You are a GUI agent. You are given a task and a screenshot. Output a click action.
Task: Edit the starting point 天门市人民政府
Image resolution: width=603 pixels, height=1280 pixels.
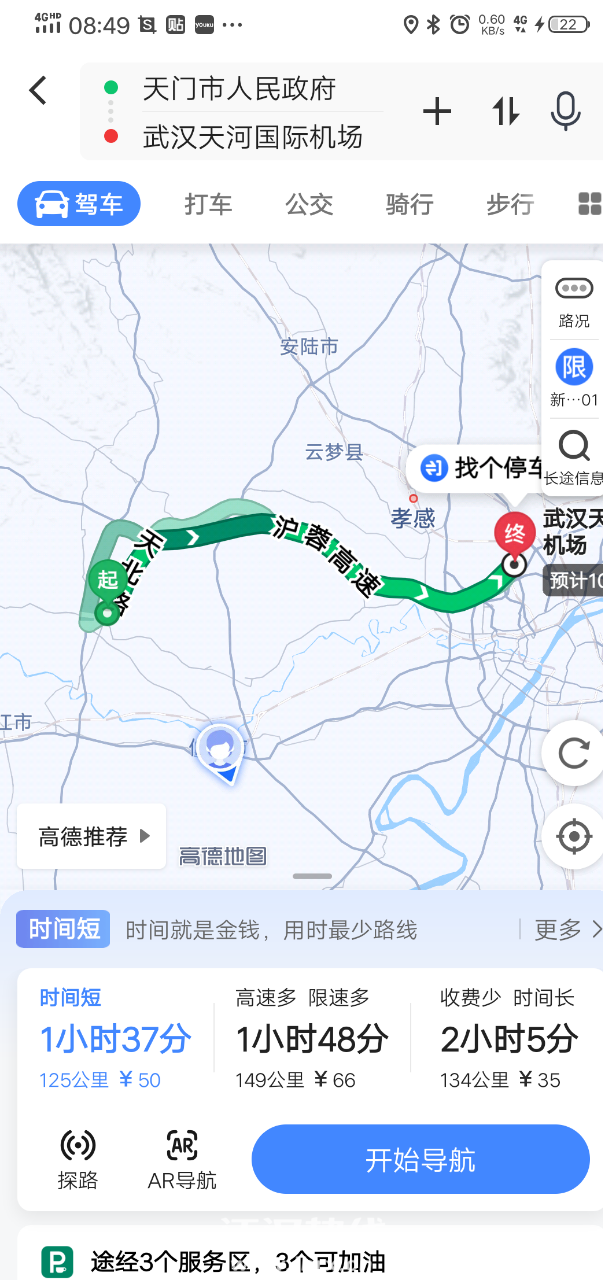pyautogui.click(x=238, y=89)
